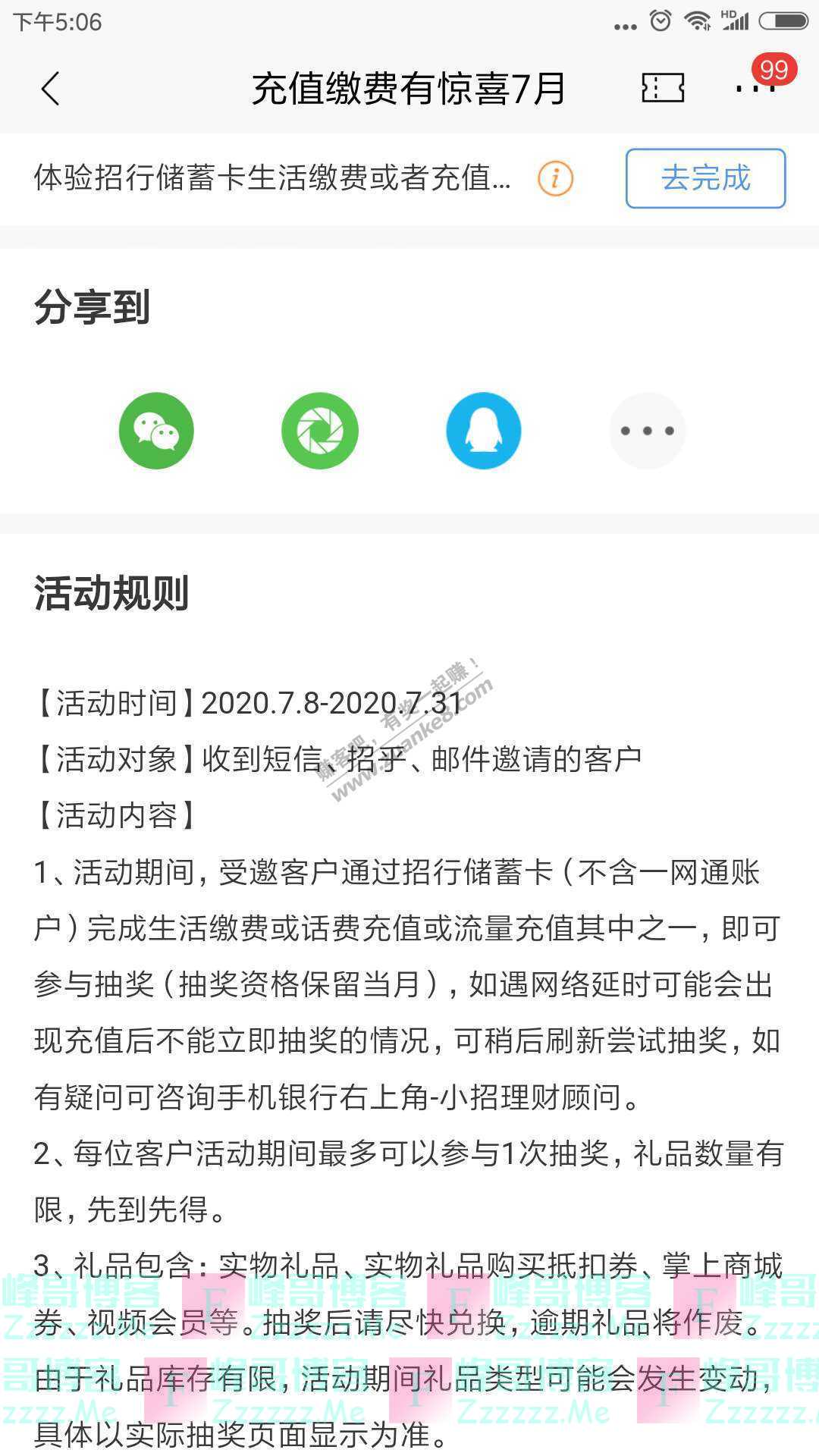Image resolution: width=819 pixels, height=1456 pixels.
Task: Open more share options
Action: 648,430
